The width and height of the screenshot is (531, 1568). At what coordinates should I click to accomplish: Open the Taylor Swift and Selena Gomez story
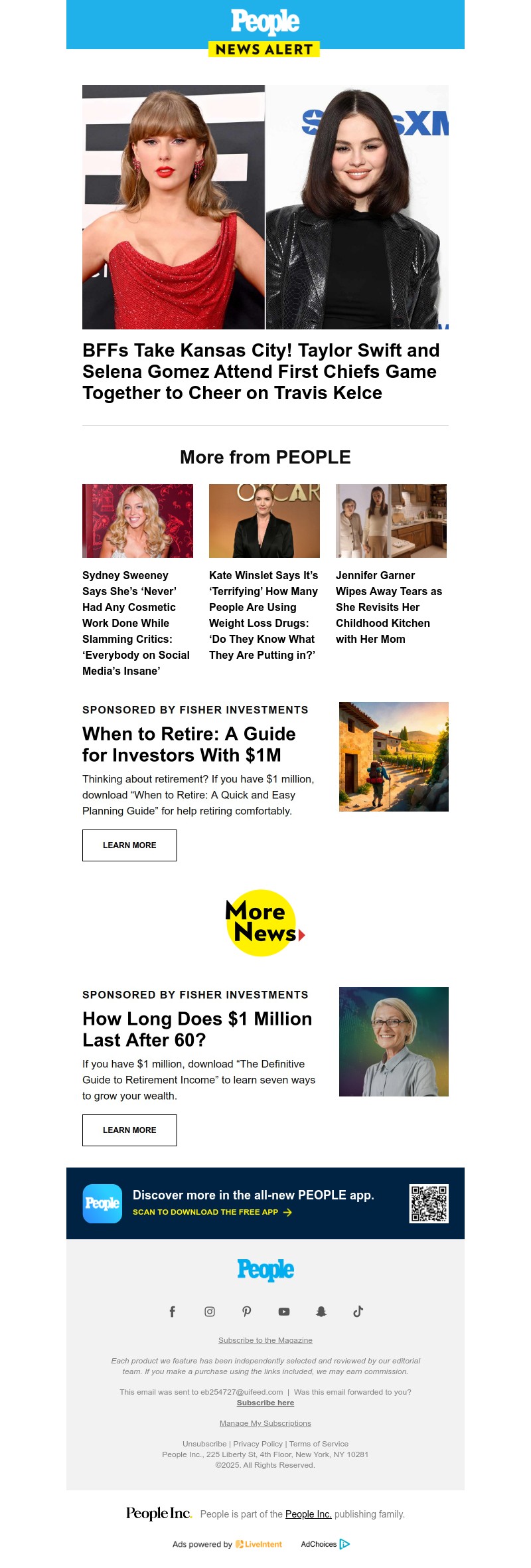[x=260, y=371]
